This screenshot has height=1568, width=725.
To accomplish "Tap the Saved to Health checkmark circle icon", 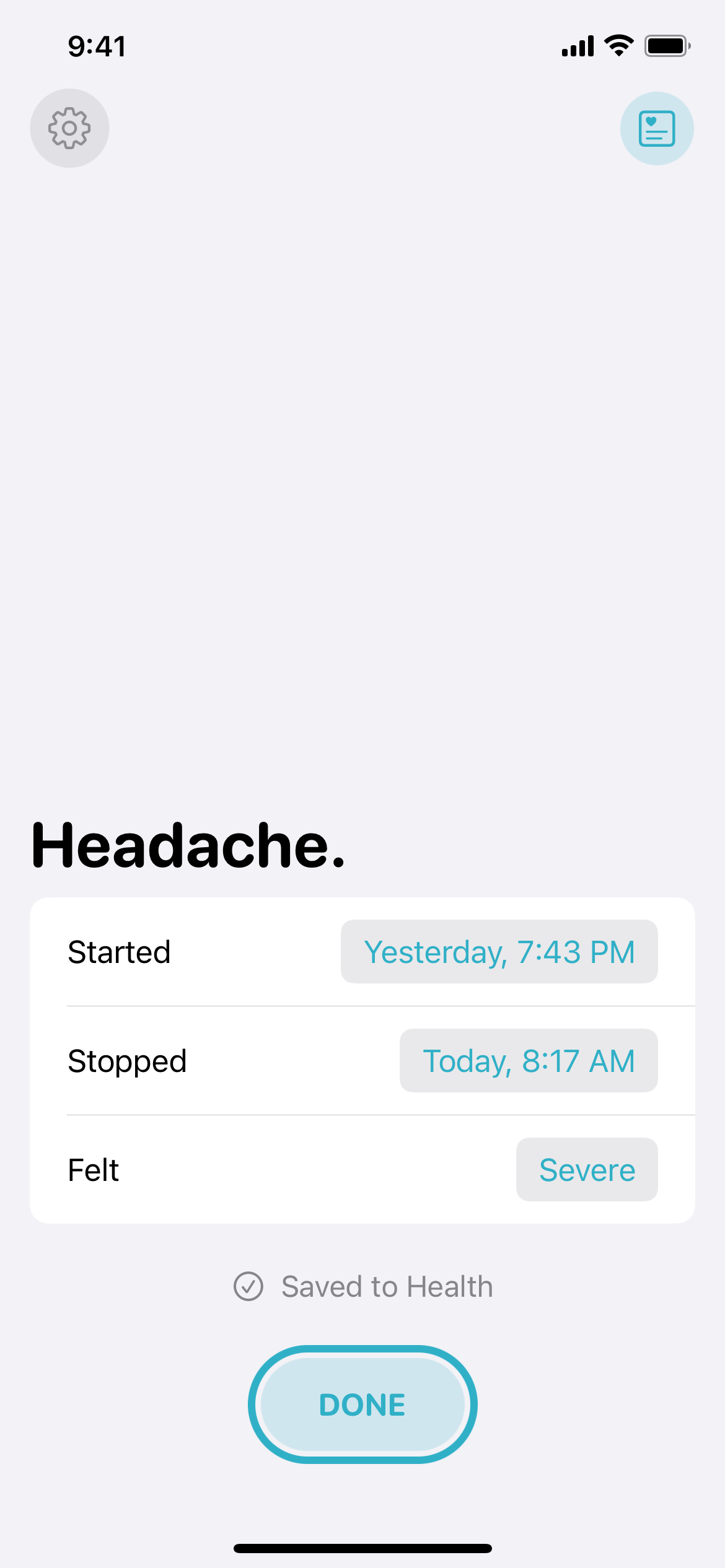I will [248, 1286].
